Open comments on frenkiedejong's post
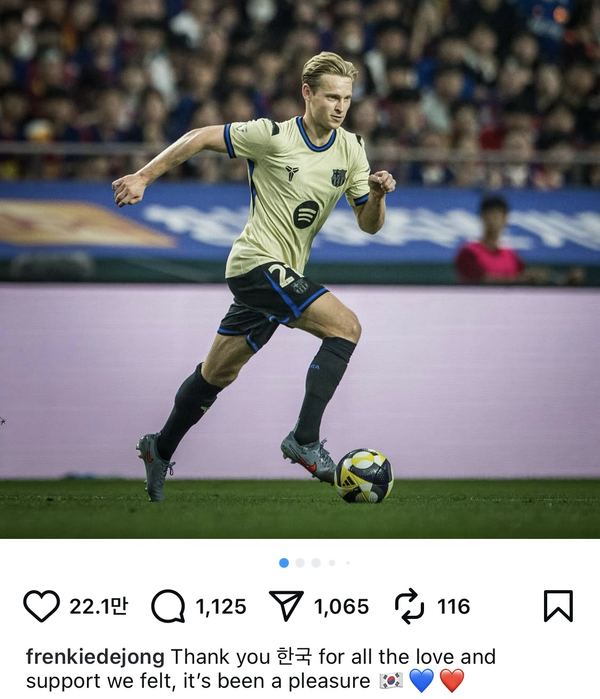 pyautogui.click(x=168, y=606)
